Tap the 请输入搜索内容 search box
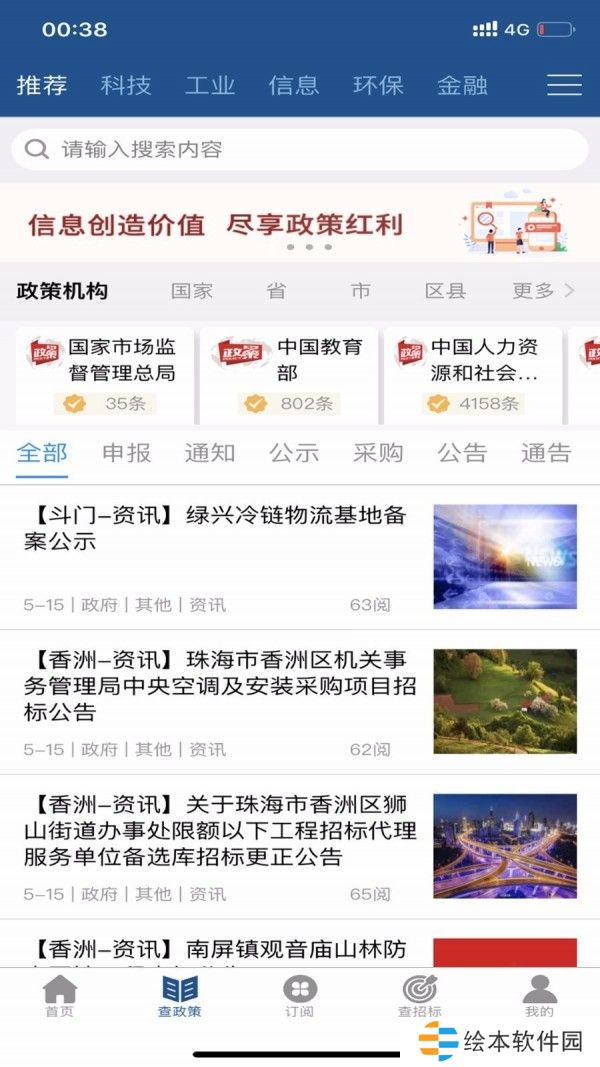The image size is (600, 1067). click(300, 149)
